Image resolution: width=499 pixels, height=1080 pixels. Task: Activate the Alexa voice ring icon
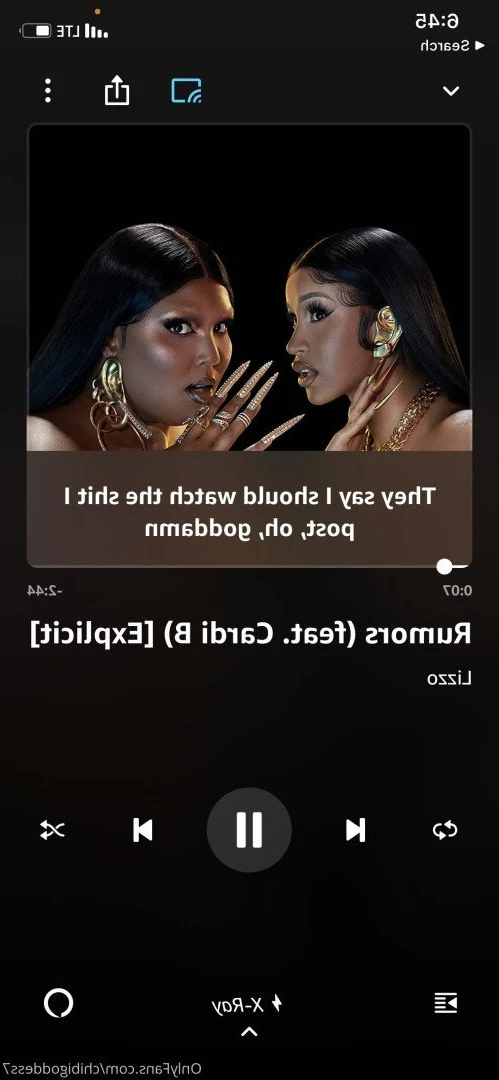pos(59,1004)
